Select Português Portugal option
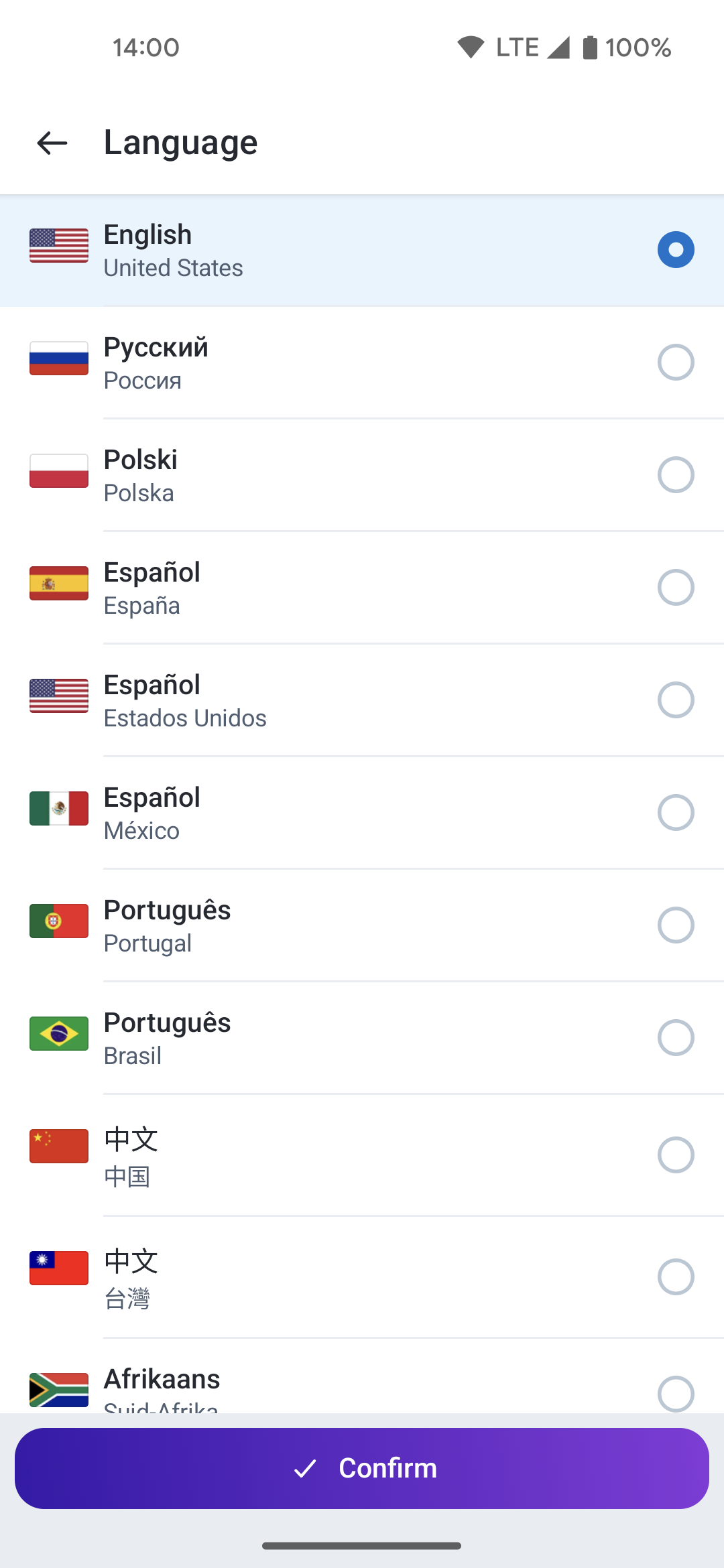The height and width of the screenshot is (1568, 724). (x=362, y=925)
